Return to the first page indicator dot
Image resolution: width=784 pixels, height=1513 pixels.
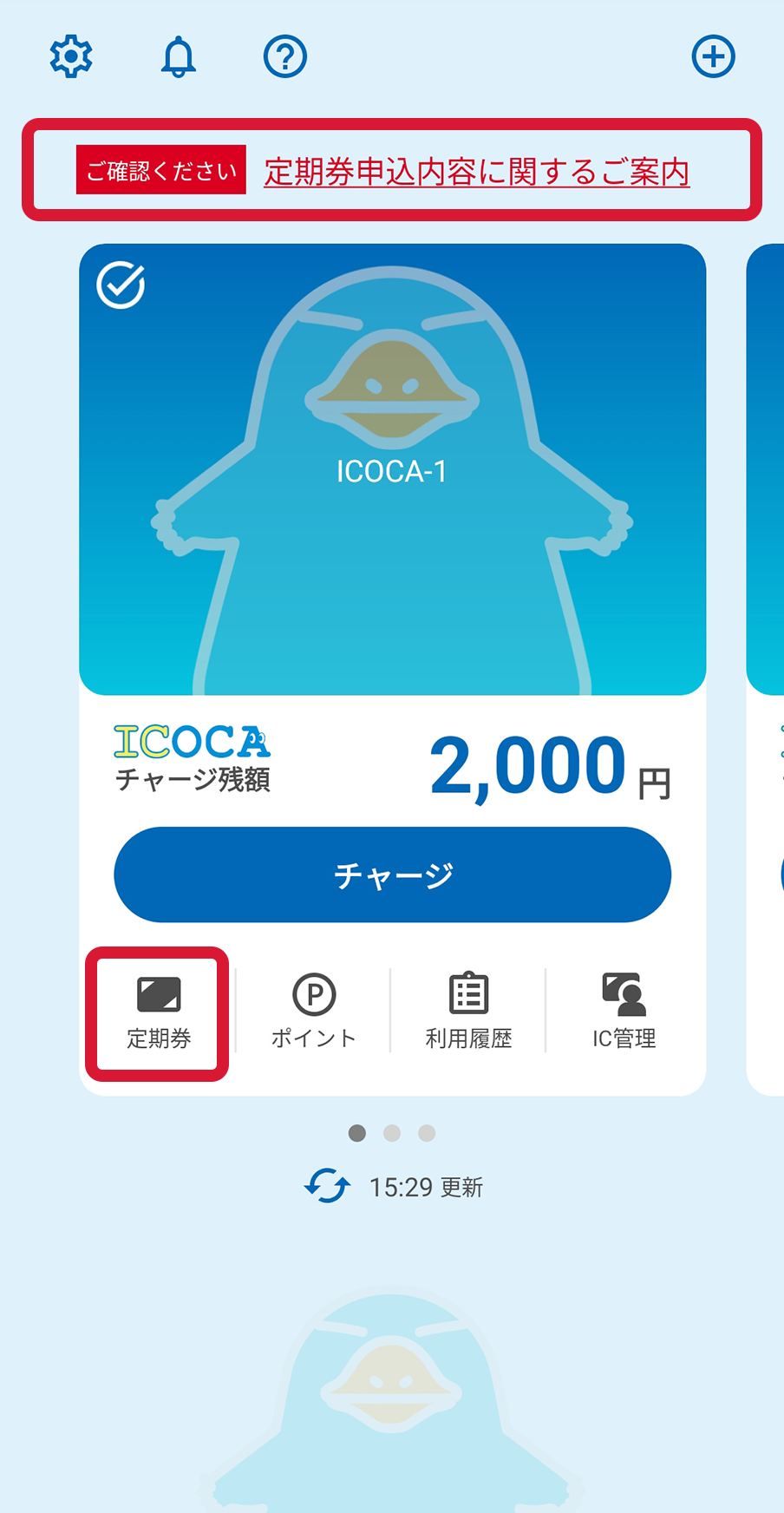[357, 1133]
